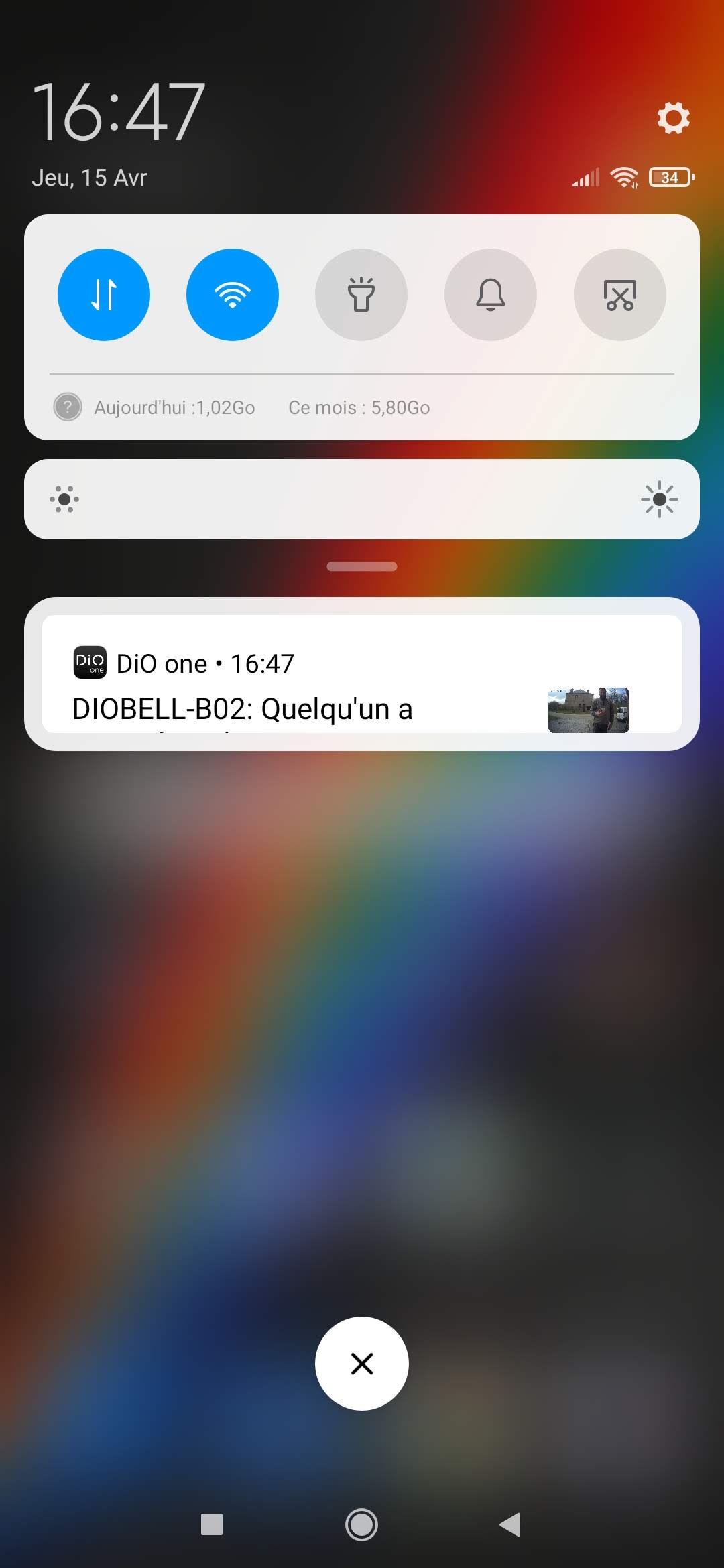Tap the brightness slider to adjust
Screen dimensions: 724x1568
tap(362, 499)
